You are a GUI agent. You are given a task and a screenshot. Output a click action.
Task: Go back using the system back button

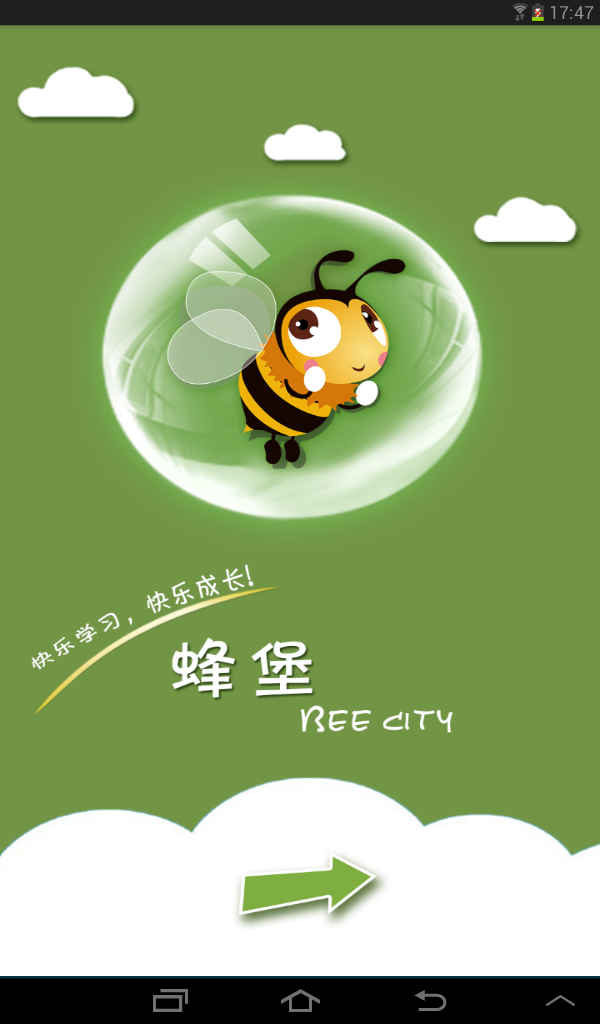tap(430, 999)
